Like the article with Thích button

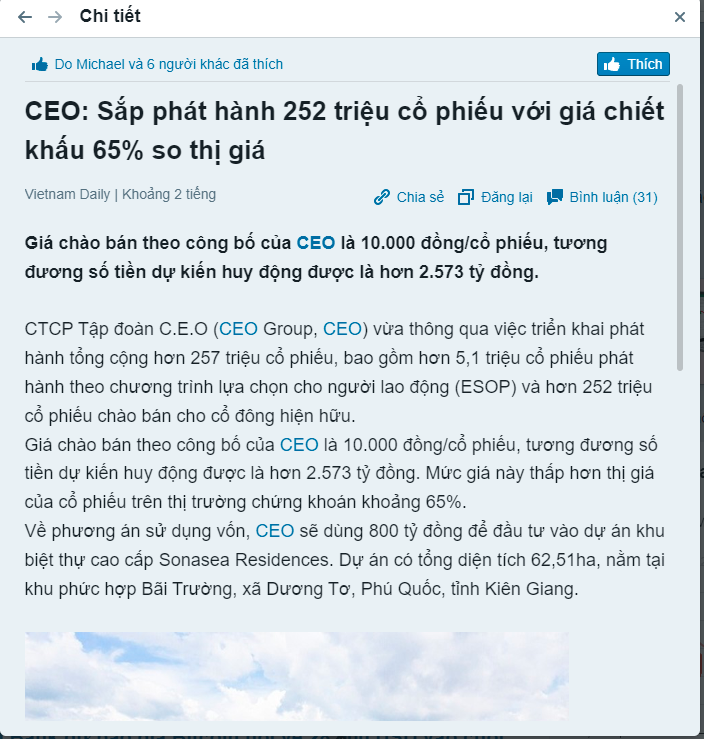633,64
